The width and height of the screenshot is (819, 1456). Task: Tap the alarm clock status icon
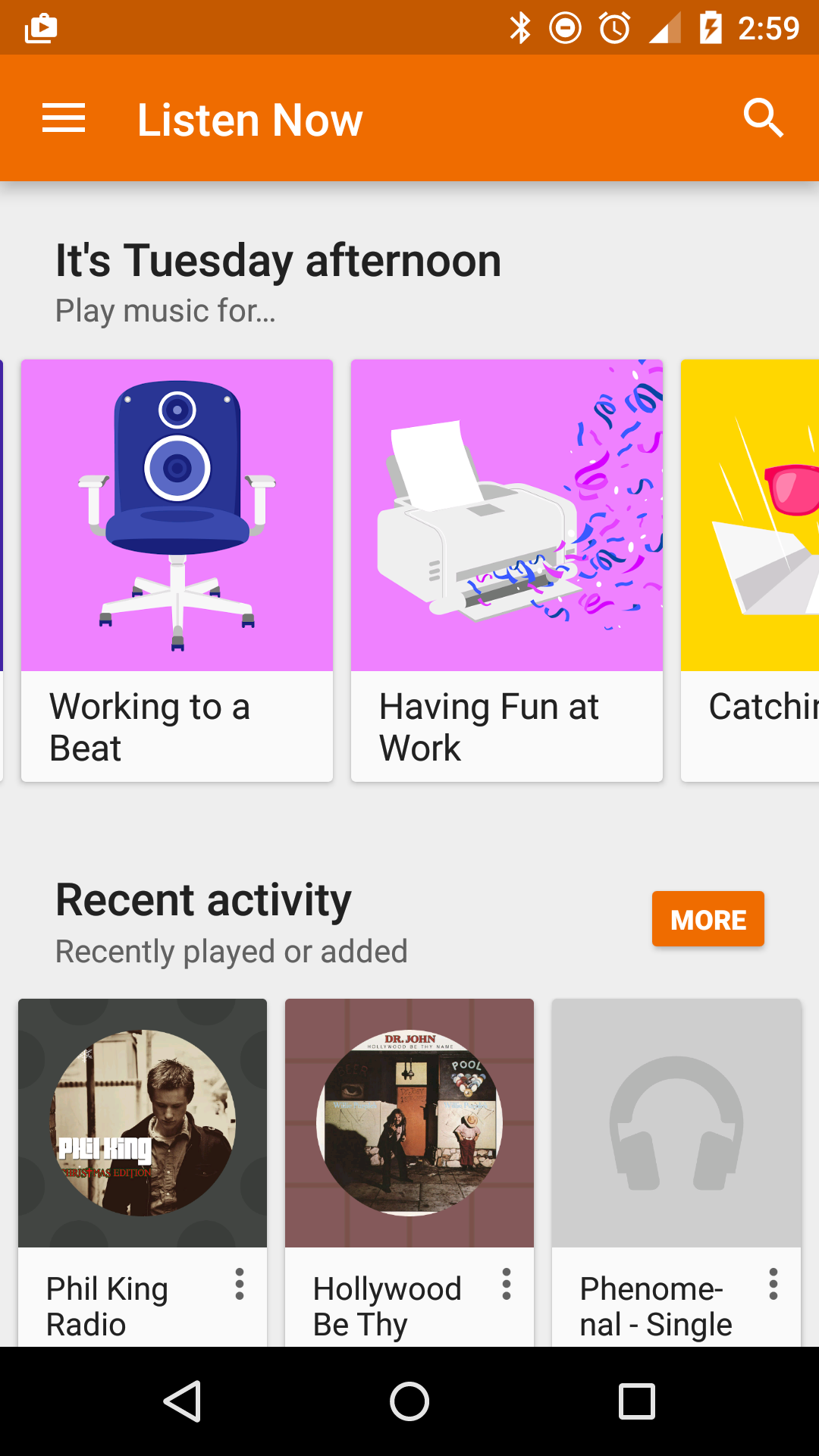tap(612, 27)
